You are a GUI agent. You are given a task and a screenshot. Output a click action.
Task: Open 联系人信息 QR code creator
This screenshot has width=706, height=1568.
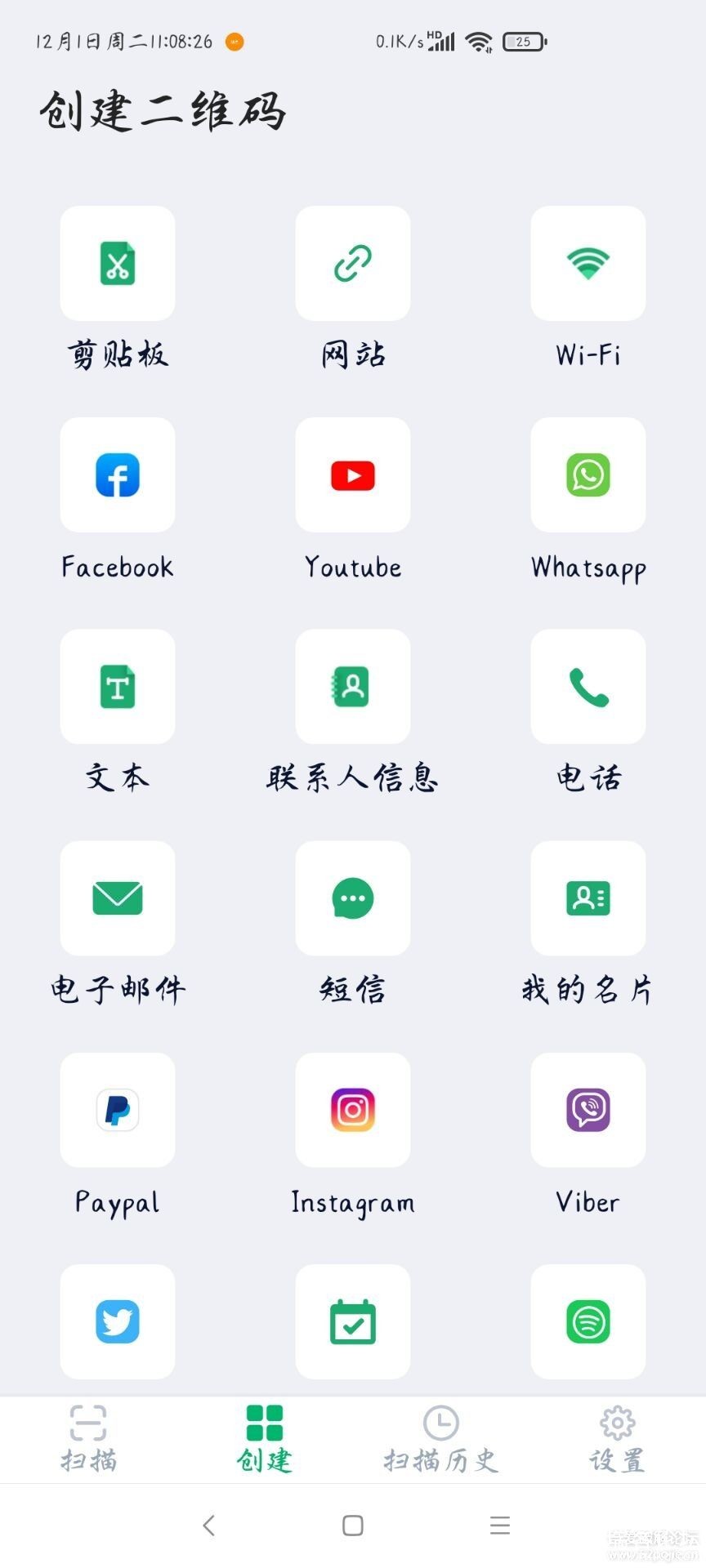353,686
